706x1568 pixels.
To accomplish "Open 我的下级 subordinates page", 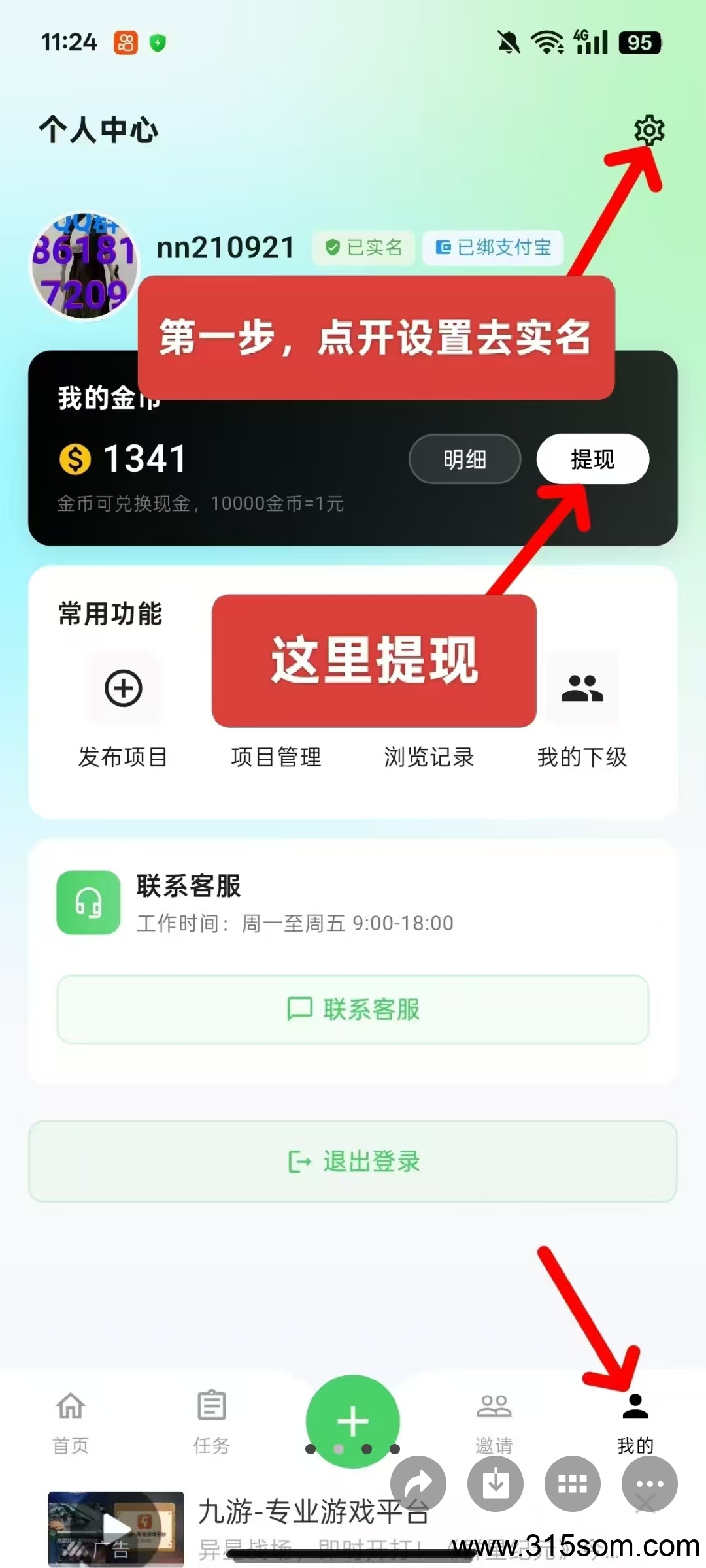I will click(582, 712).
